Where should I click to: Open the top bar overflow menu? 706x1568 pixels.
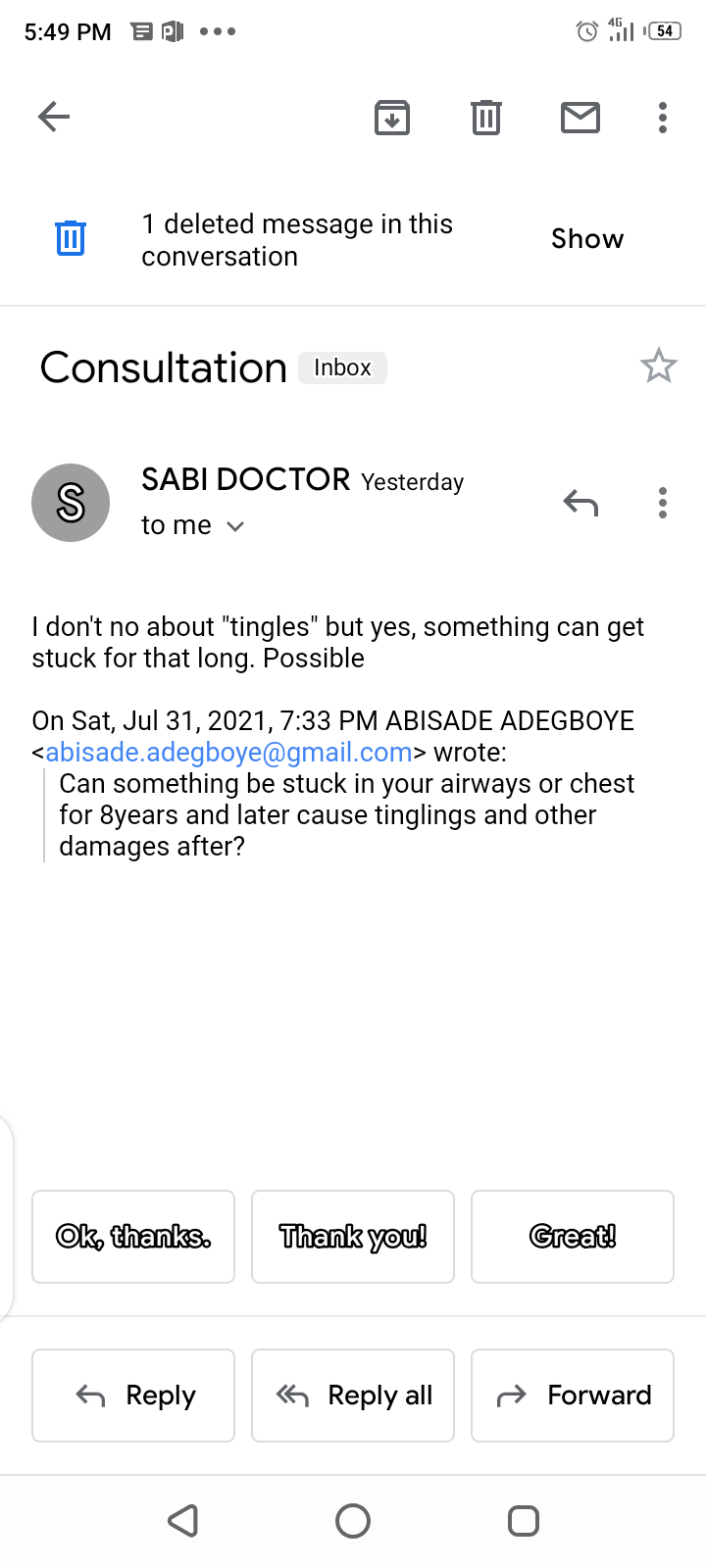coord(663,118)
